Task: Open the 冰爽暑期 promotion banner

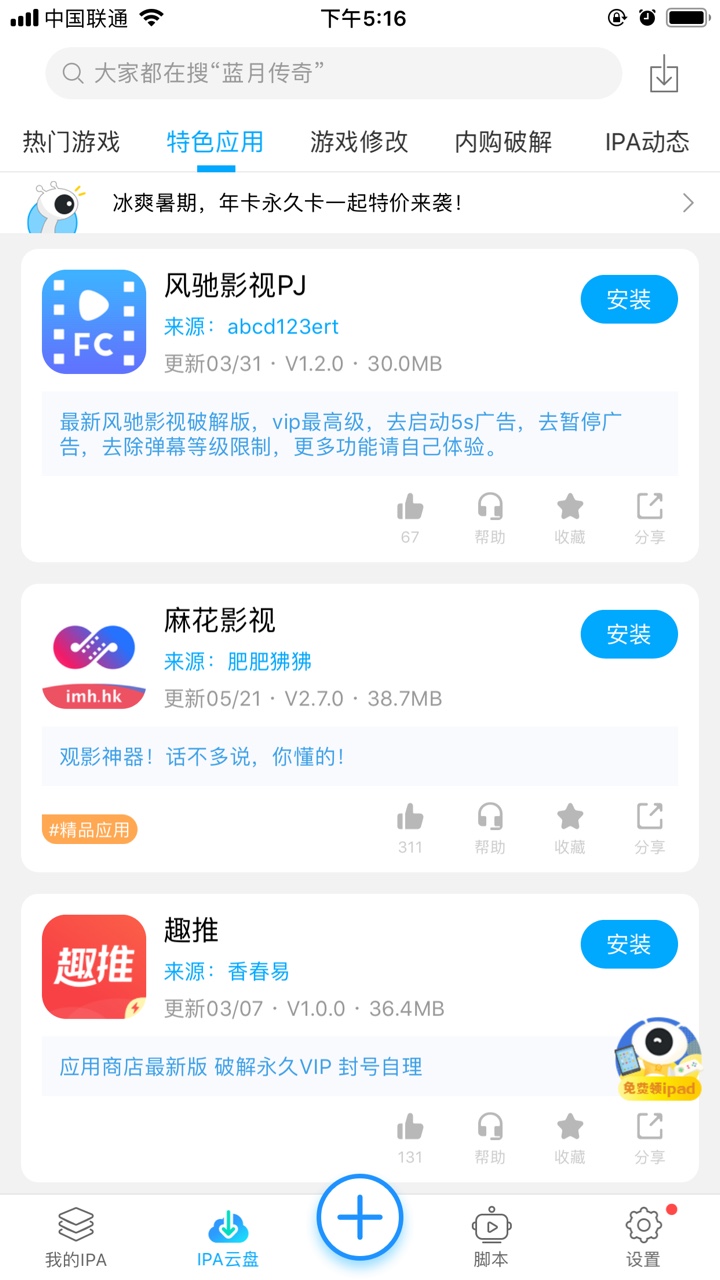Action: [x=360, y=204]
